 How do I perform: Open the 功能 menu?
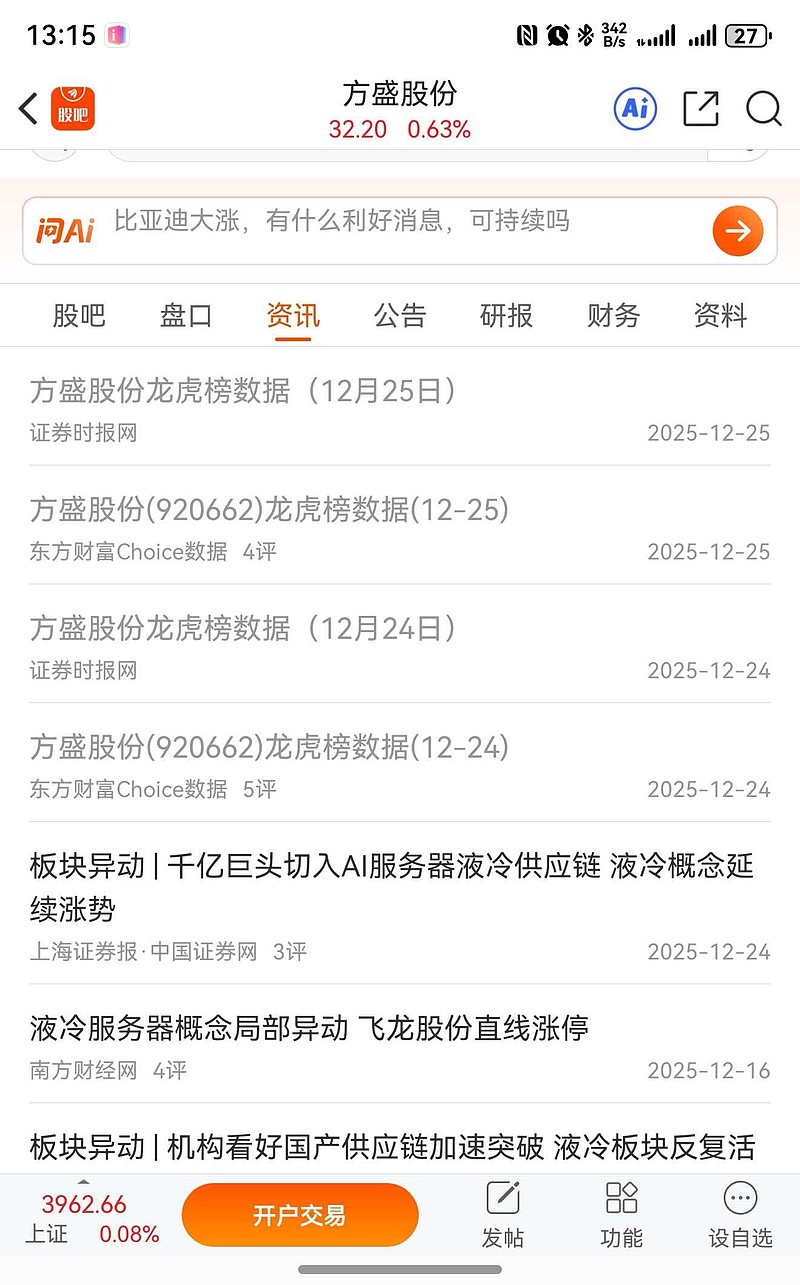[621, 1214]
